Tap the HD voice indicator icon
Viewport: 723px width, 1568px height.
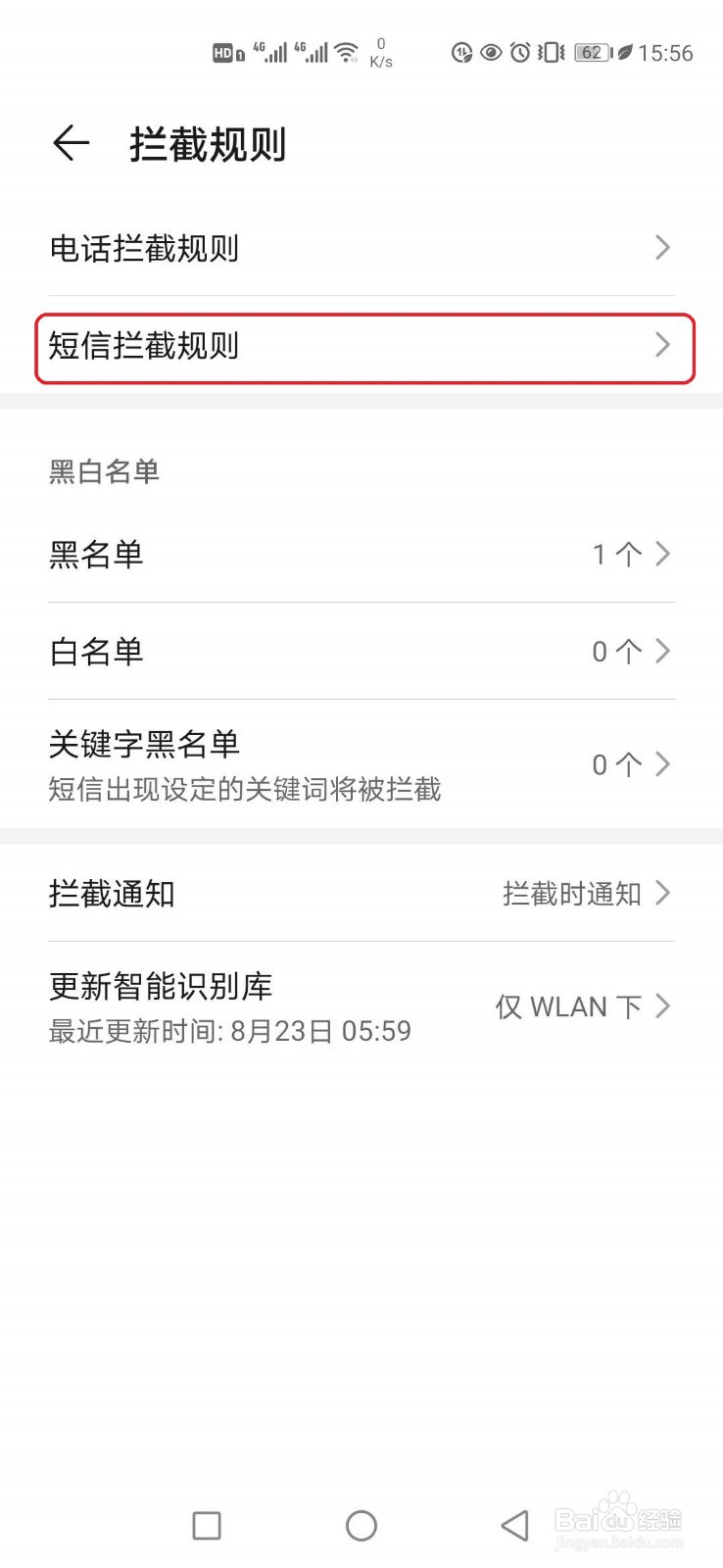[x=224, y=52]
